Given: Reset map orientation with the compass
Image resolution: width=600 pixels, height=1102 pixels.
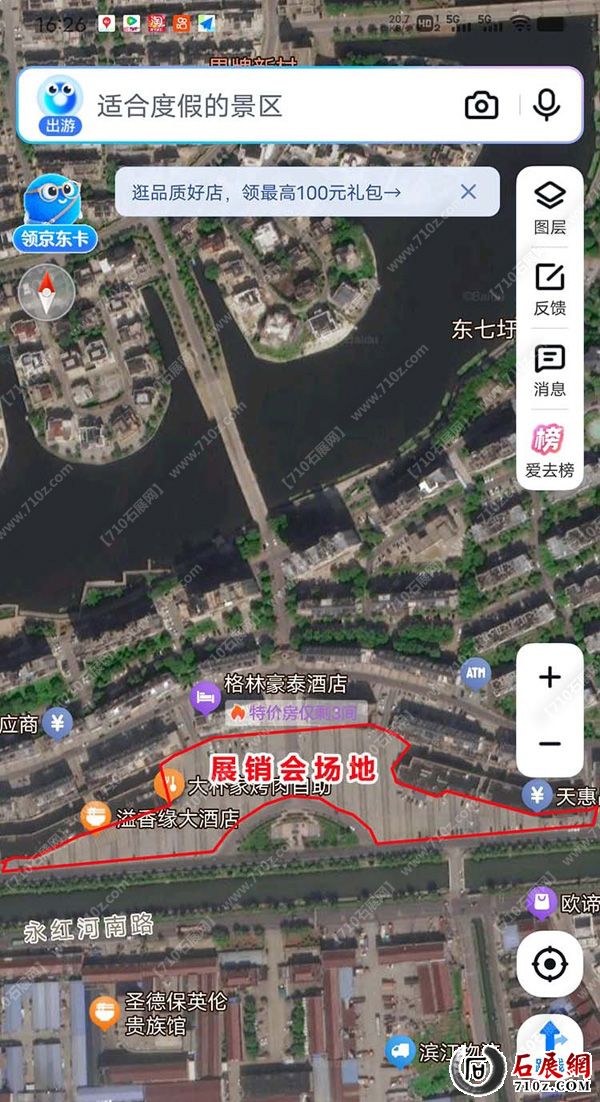Looking at the screenshot, I should point(46,292).
